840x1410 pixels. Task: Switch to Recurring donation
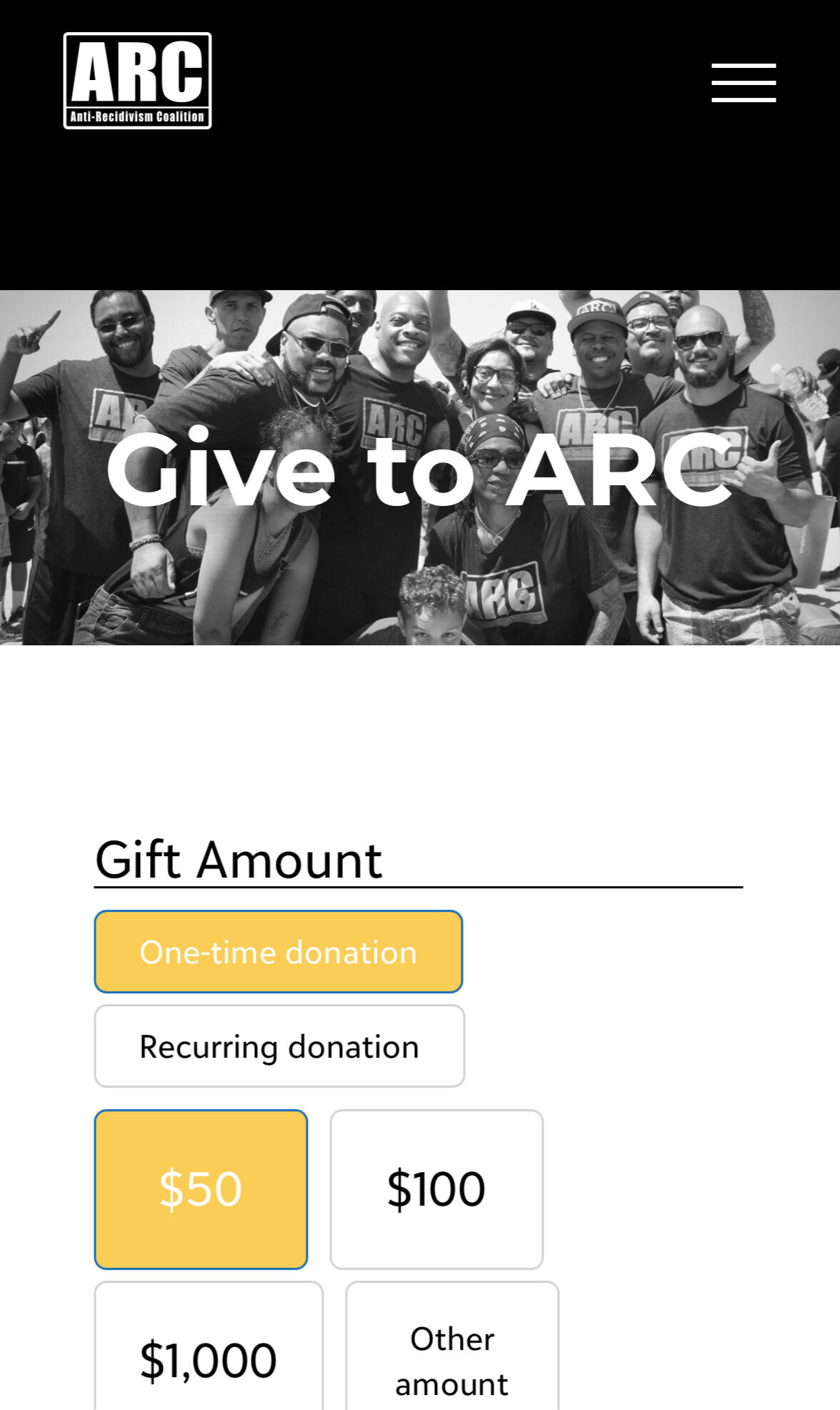(279, 1046)
